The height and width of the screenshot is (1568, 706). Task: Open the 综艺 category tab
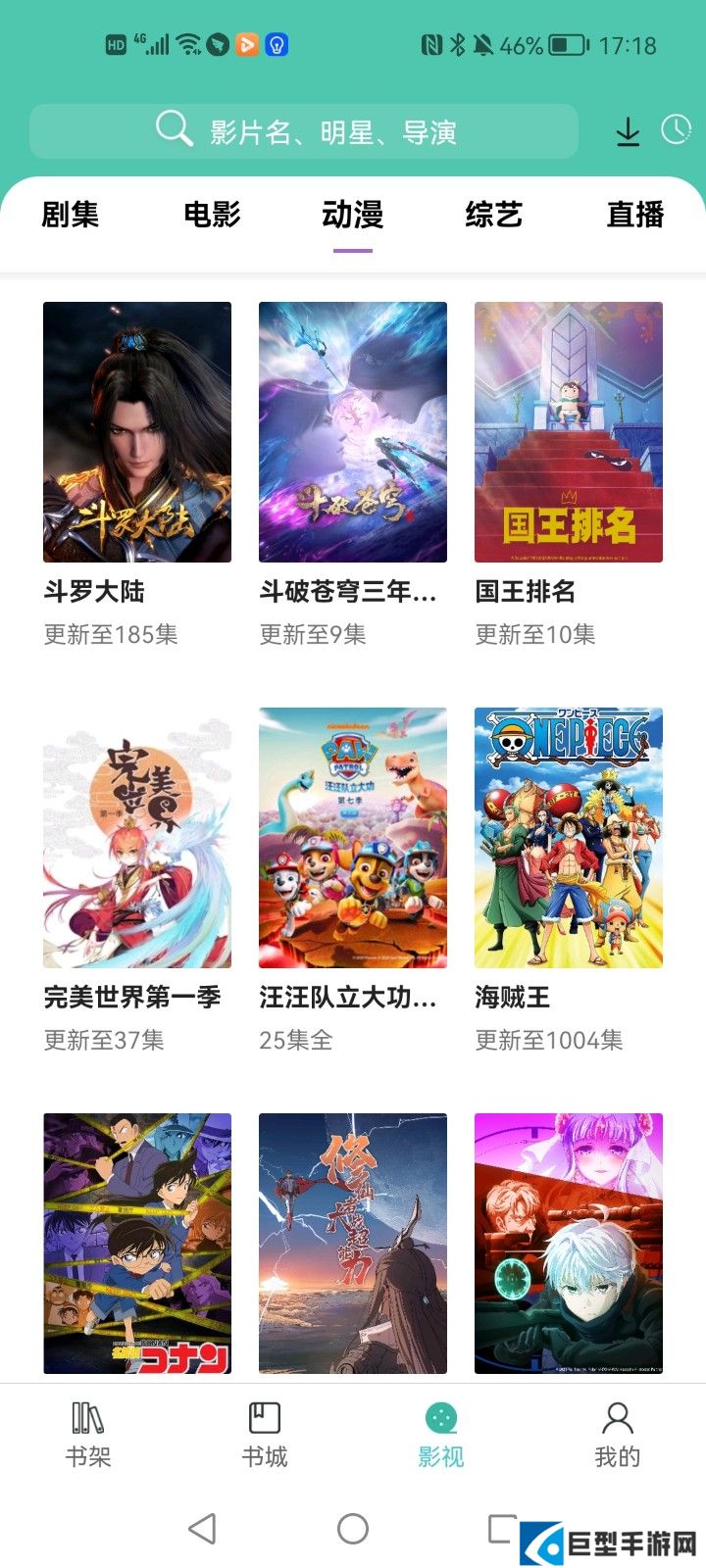[x=495, y=215]
